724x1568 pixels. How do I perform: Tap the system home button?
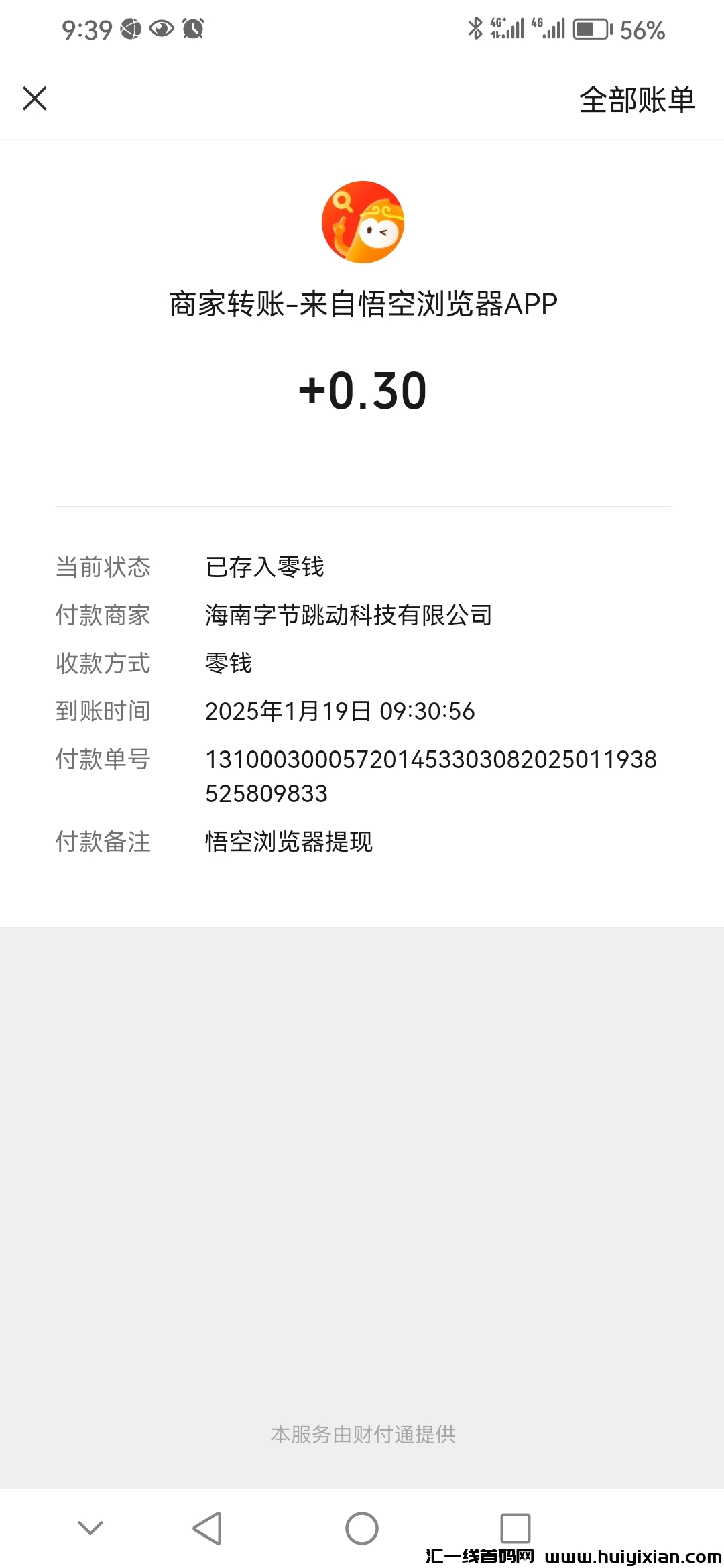point(362,1528)
